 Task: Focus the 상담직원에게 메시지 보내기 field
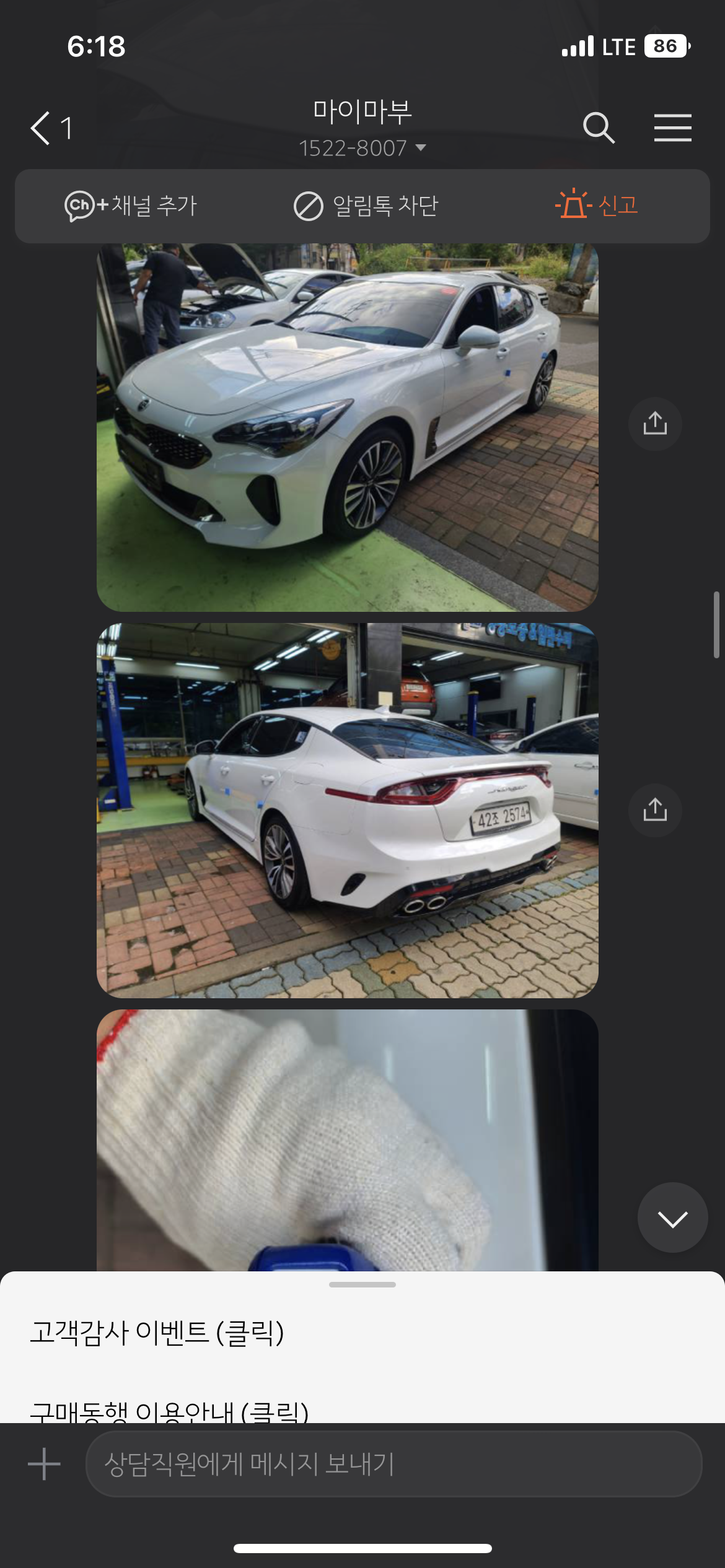click(x=393, y=1464)
